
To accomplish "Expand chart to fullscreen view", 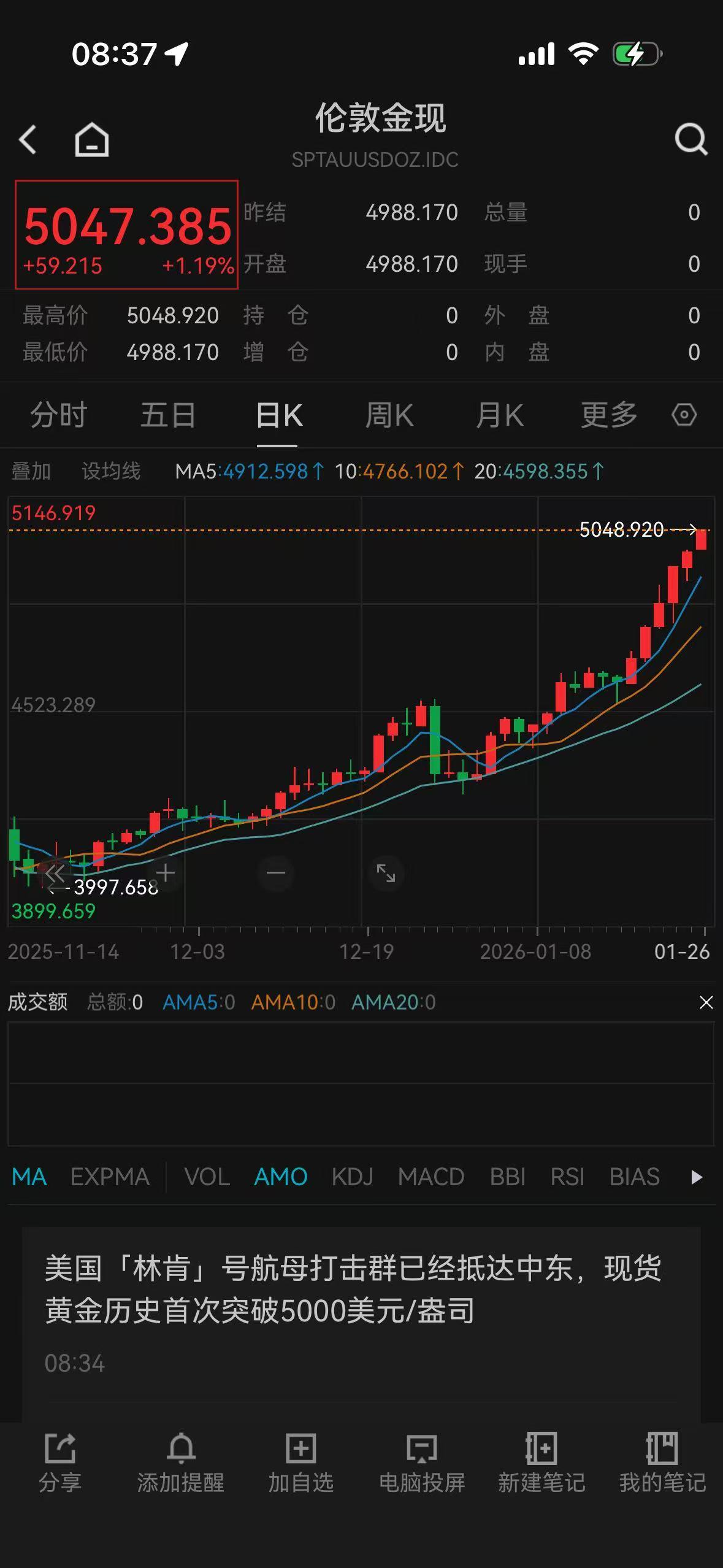I will pyautogui.click(x=386, y=874).
